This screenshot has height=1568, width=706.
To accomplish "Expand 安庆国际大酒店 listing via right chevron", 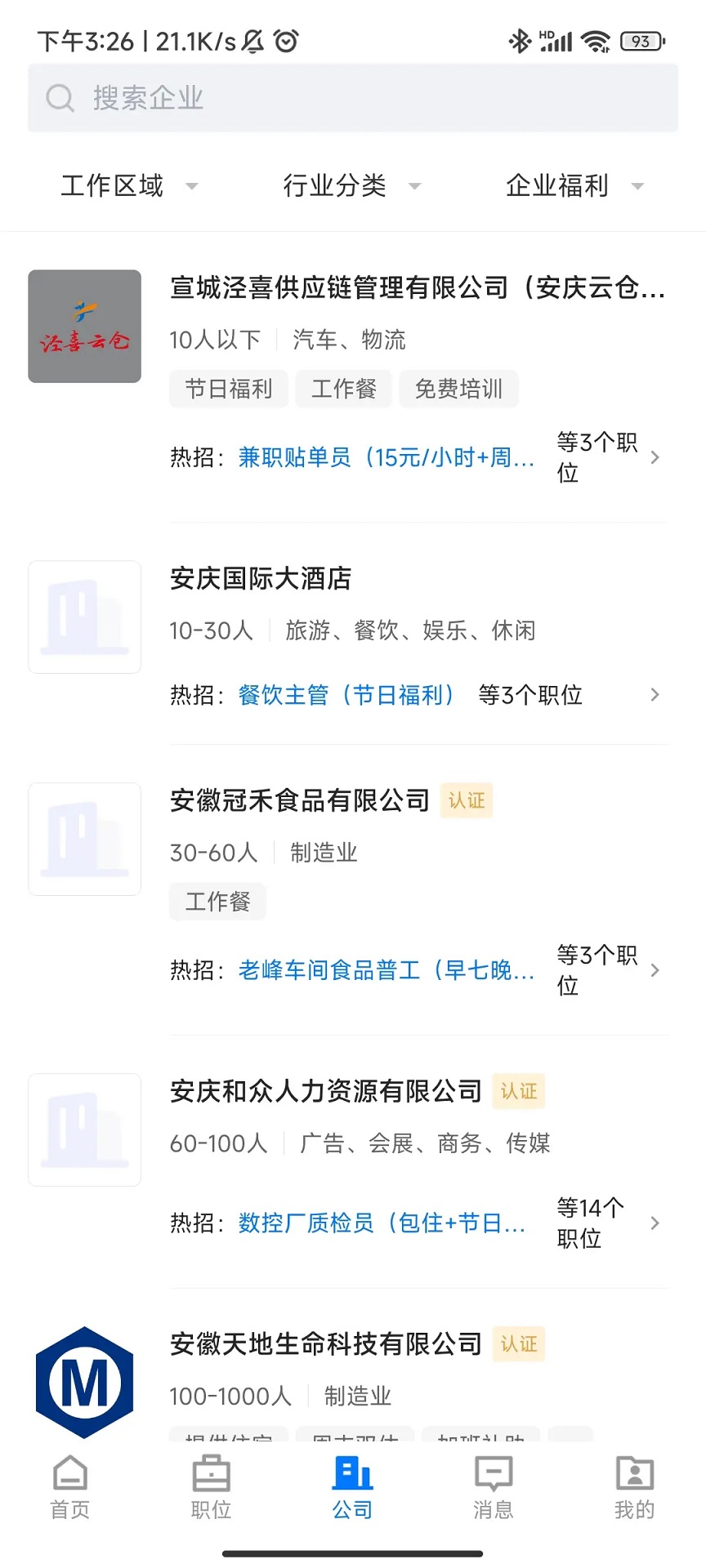I will (x=655, y=695).
